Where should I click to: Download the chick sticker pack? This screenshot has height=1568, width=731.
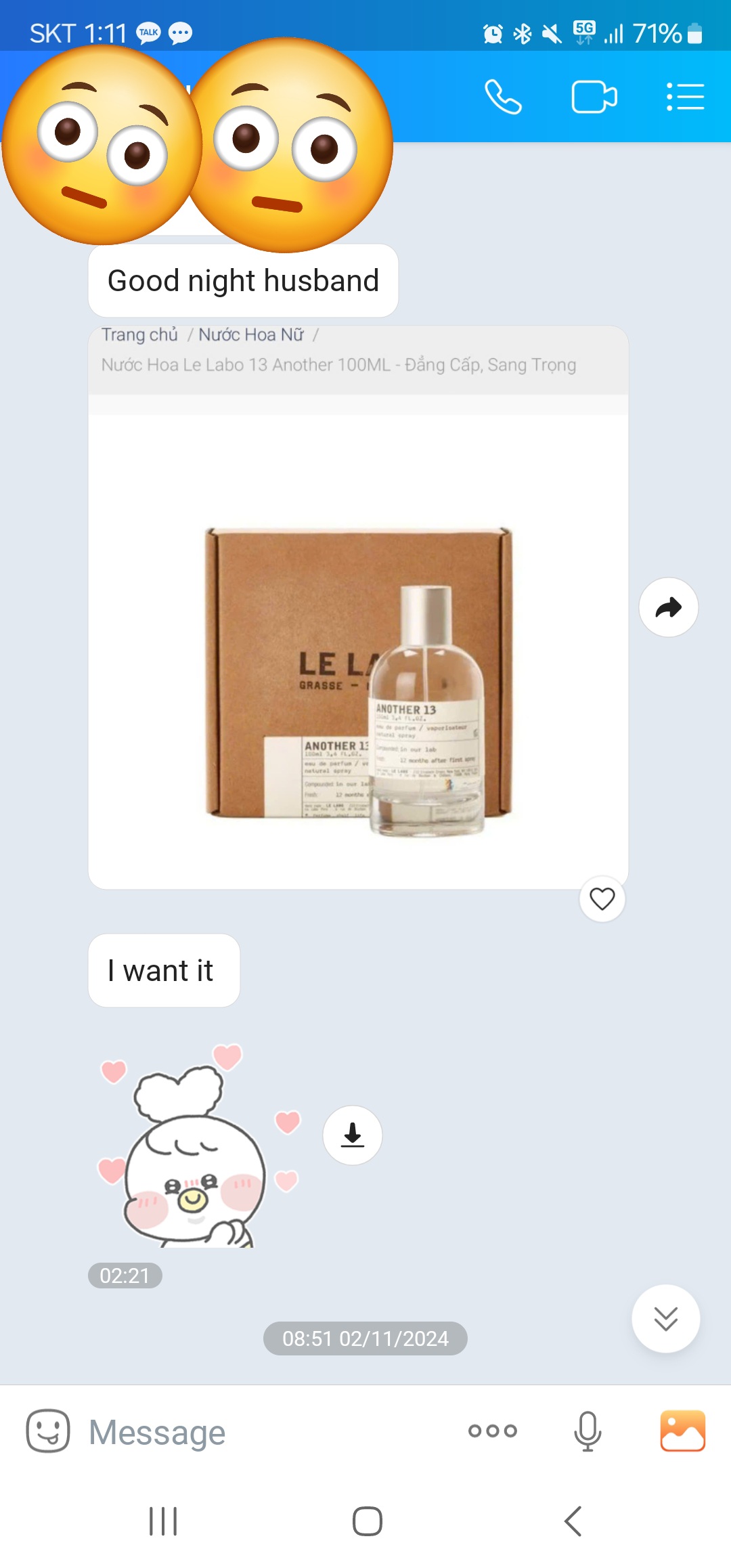pyautogui.click(x=352, y=1135)
